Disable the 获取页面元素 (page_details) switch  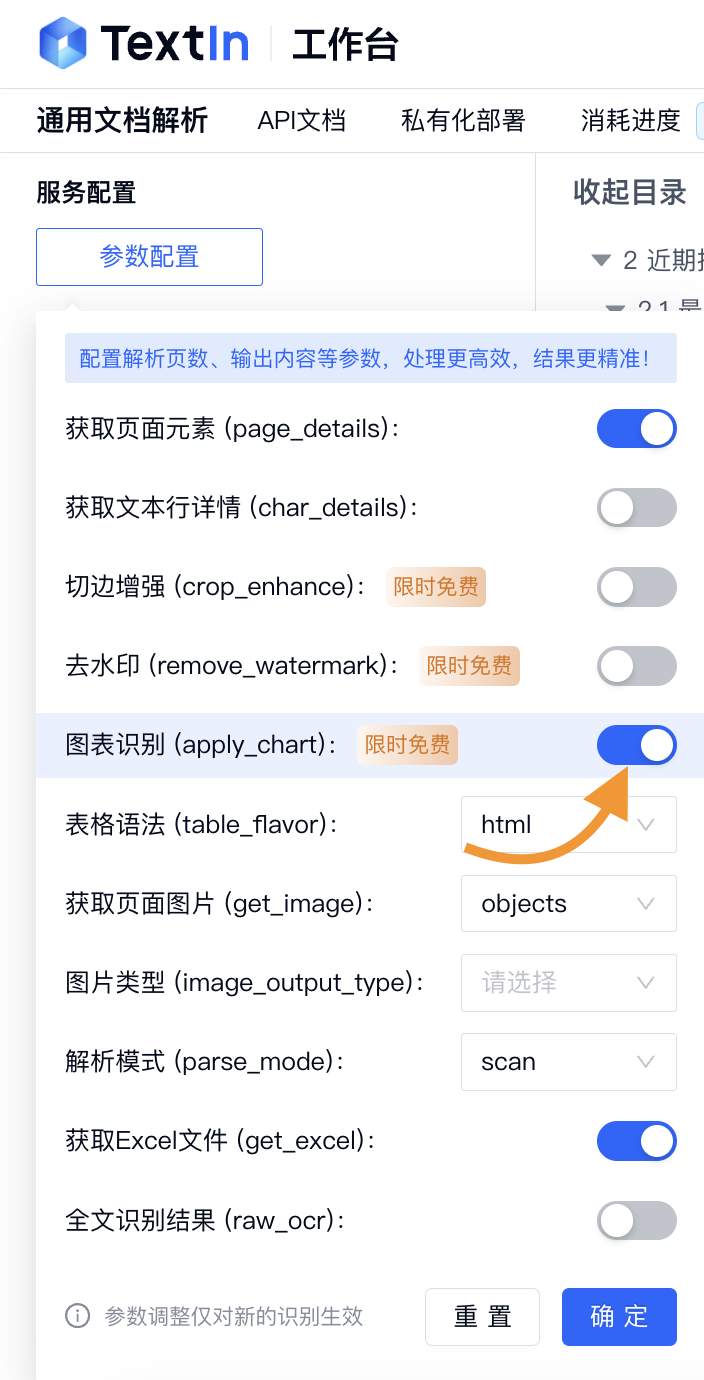click(x=637, y=428)
